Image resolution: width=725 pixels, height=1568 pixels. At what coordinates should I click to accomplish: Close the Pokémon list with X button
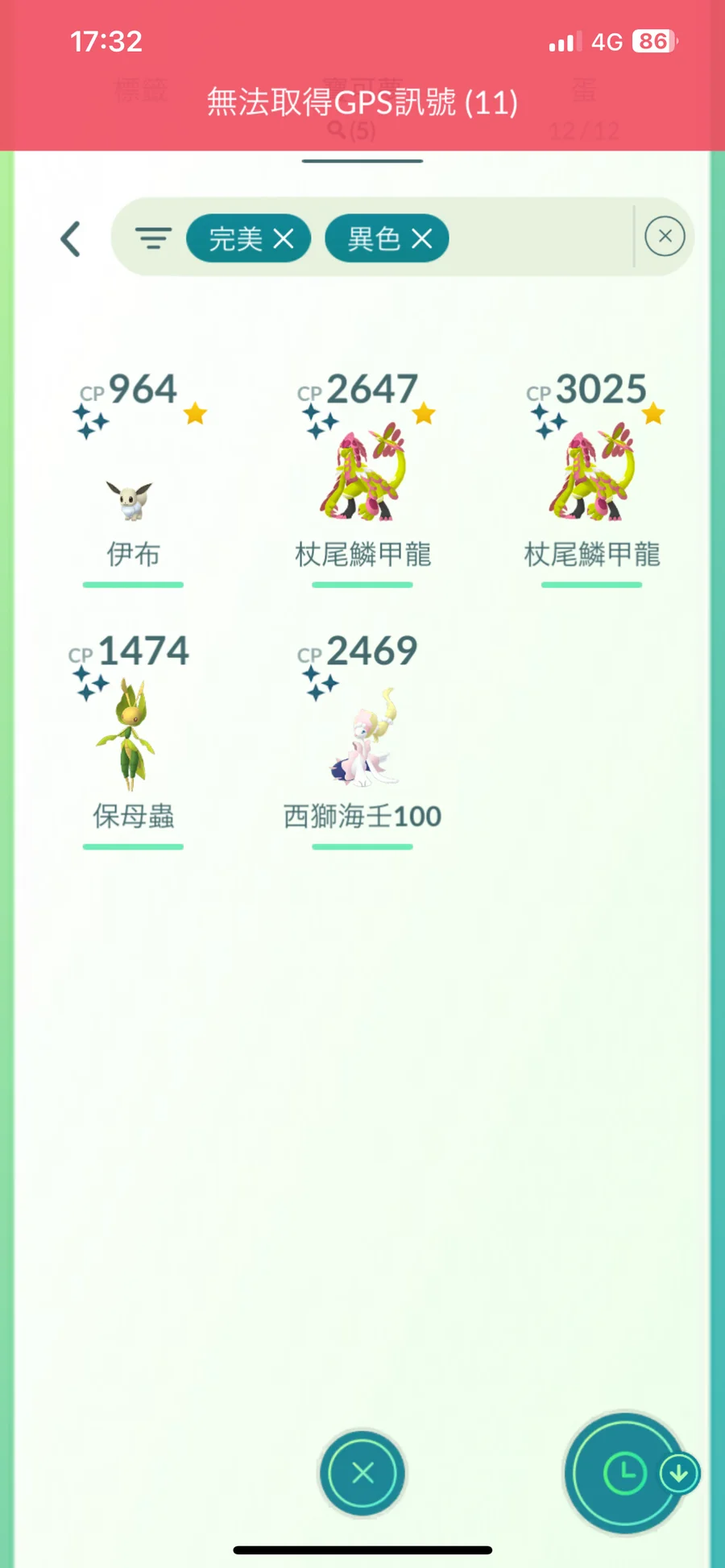[362, 1473]
